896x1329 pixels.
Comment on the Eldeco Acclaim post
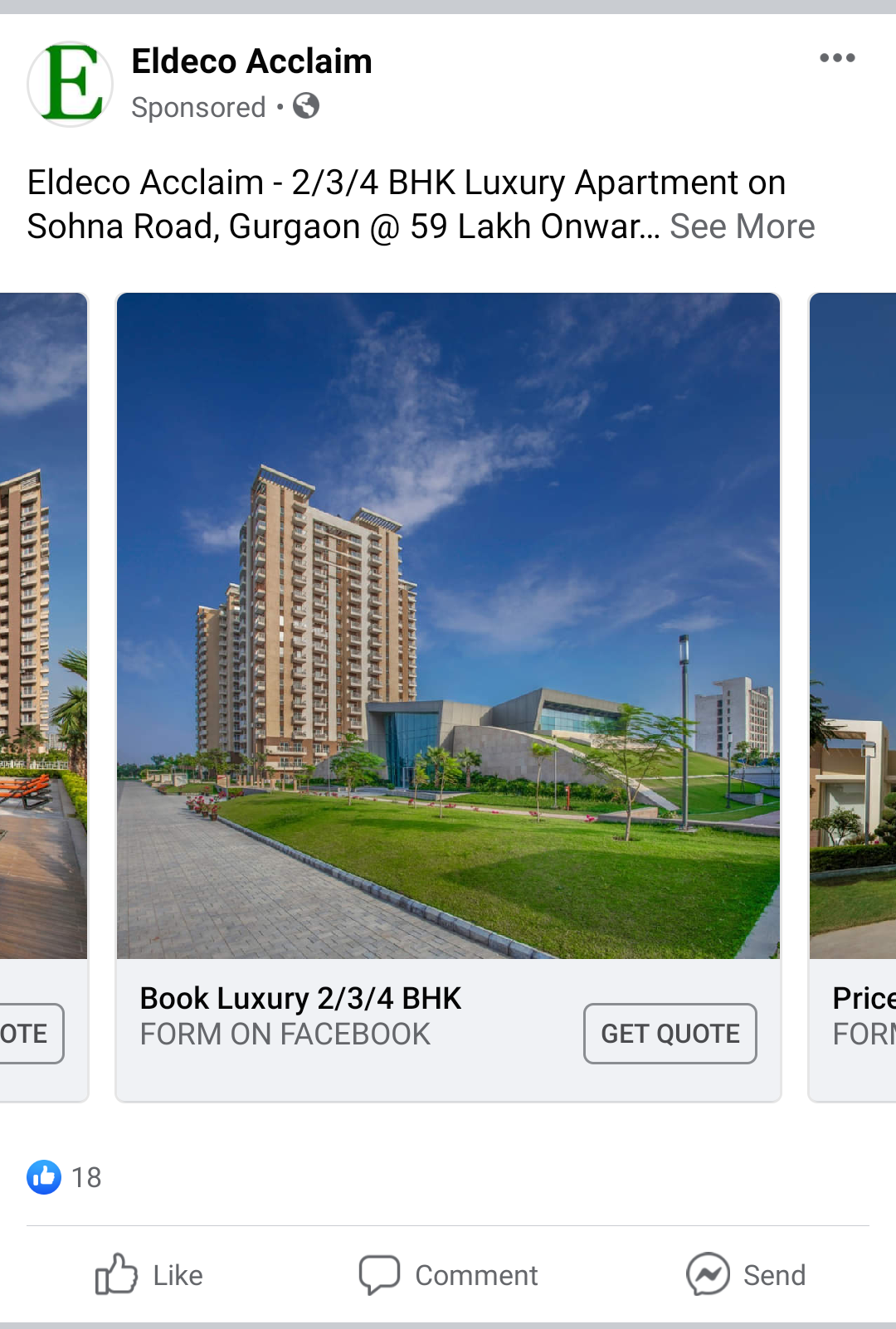click(449, 1274)
